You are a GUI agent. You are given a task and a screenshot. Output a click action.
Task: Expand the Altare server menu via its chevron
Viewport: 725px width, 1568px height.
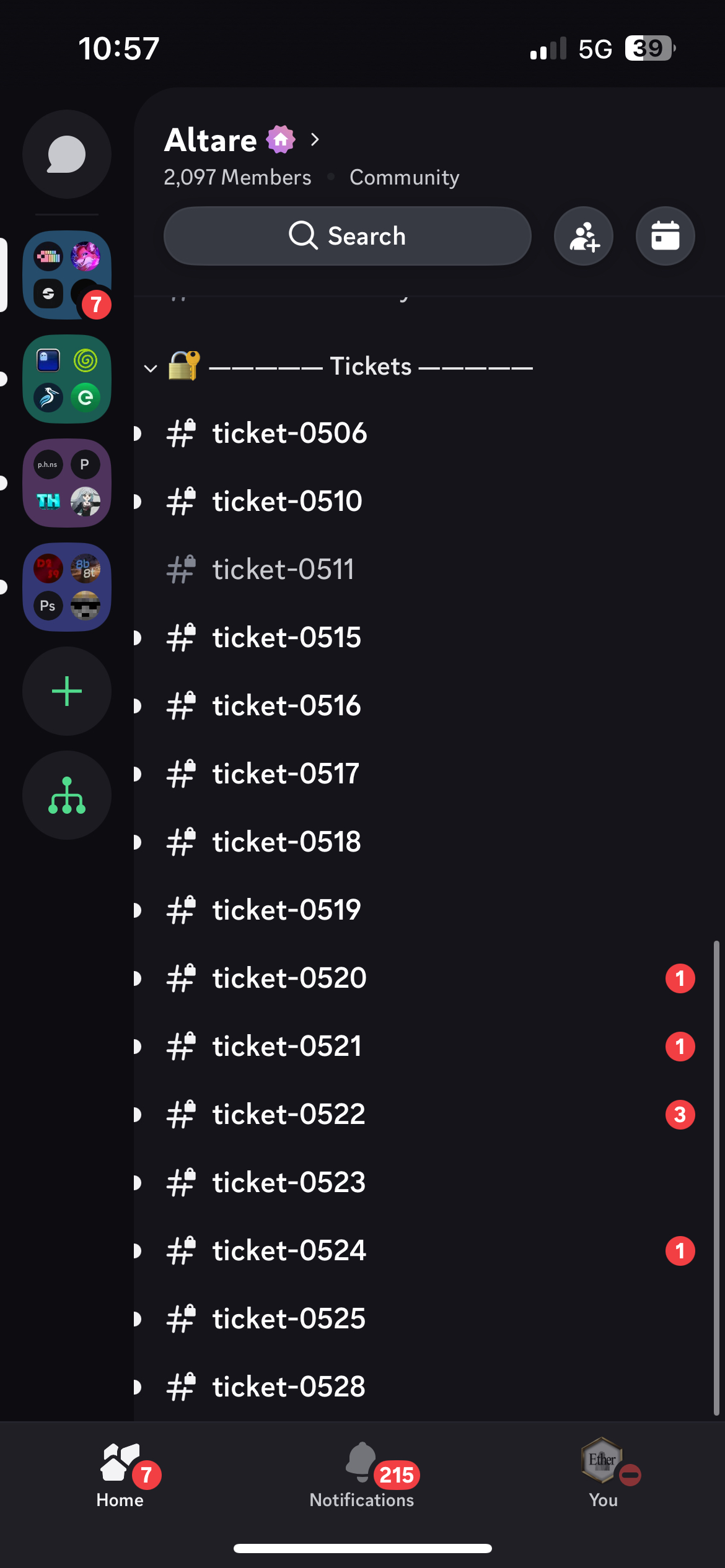315,140
